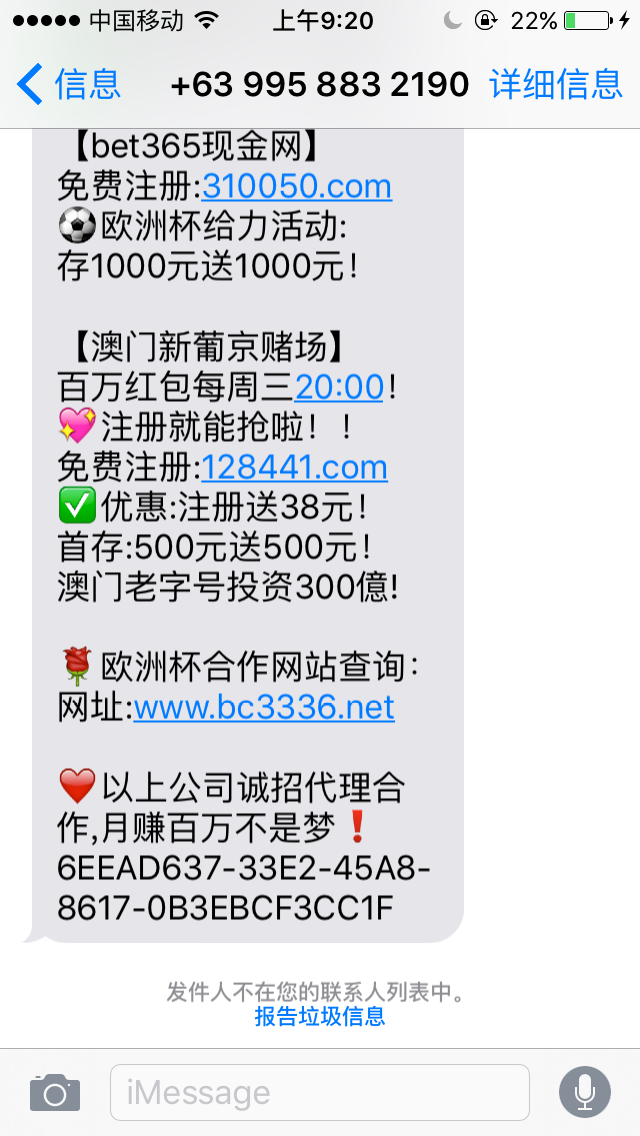The height and width of the screenshot is (1136, 640).
Task: Open the 310050.com link
Action: [x=296, y=186]
